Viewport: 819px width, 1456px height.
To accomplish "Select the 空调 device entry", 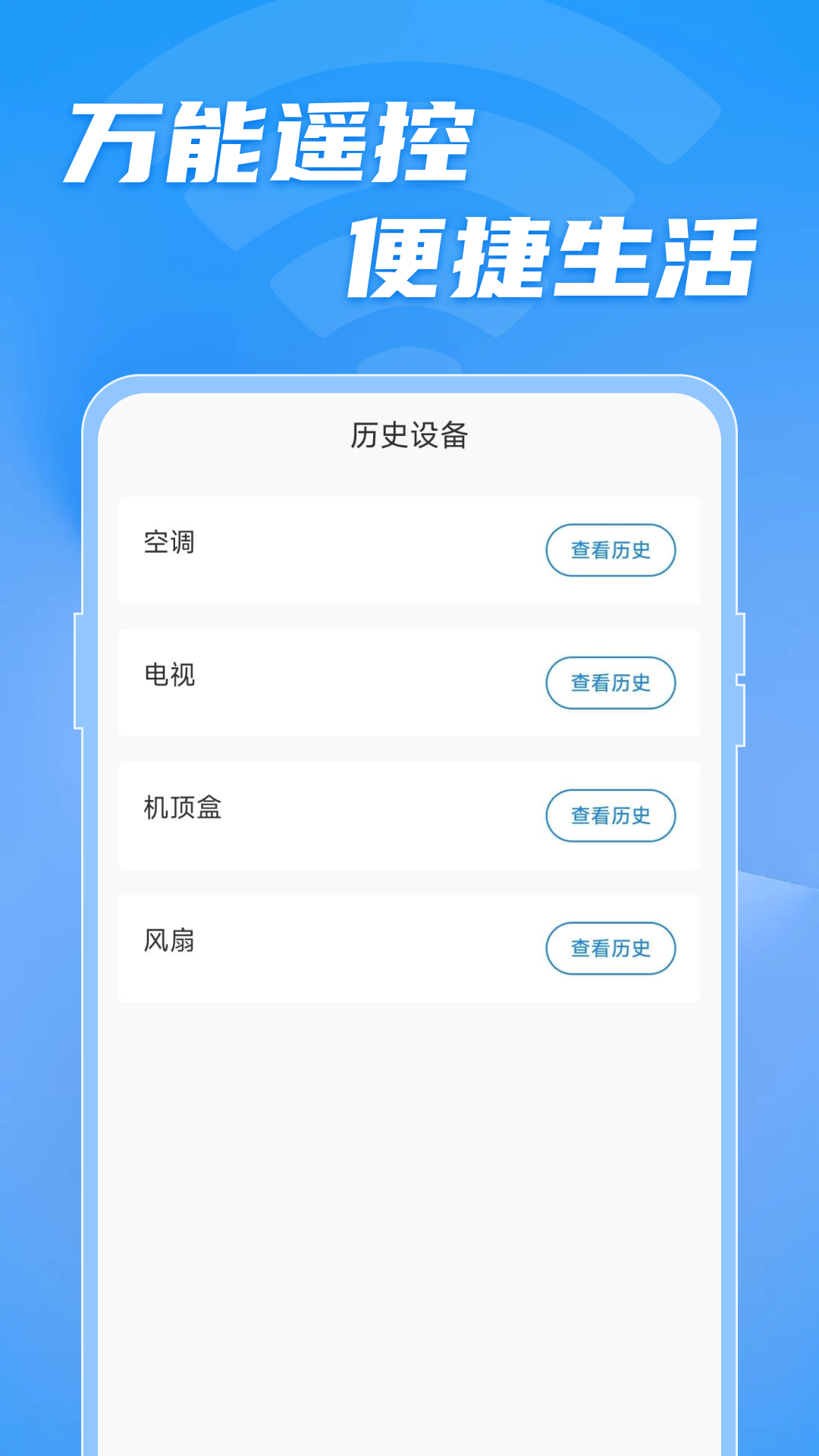I will pos(303,551).
